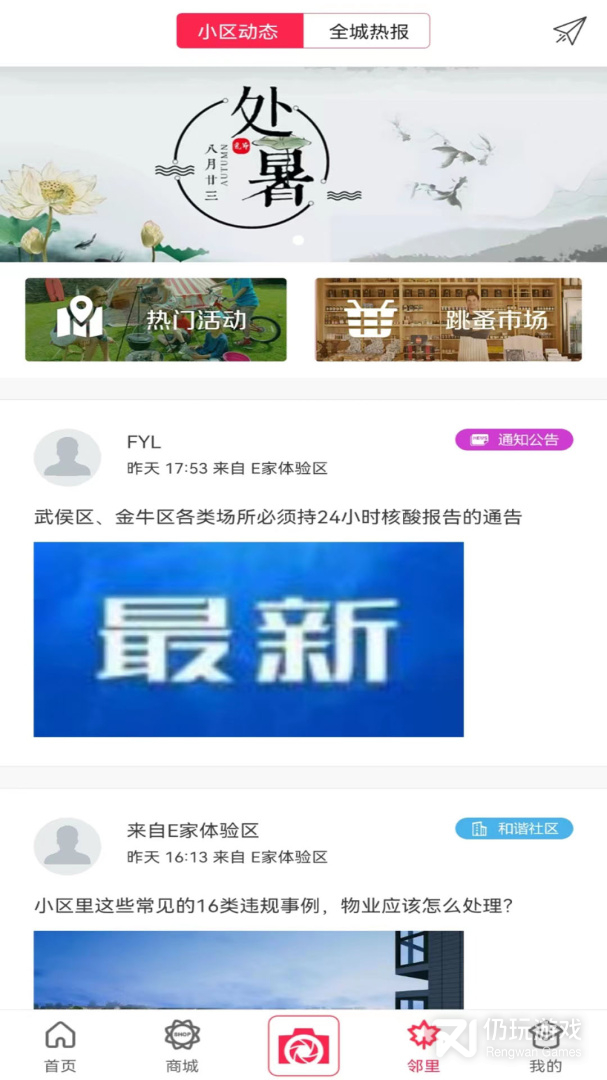Viewport: 607px width, 1080px height.
Task: View FYL's profile avatar
Action: click(67, 458)
